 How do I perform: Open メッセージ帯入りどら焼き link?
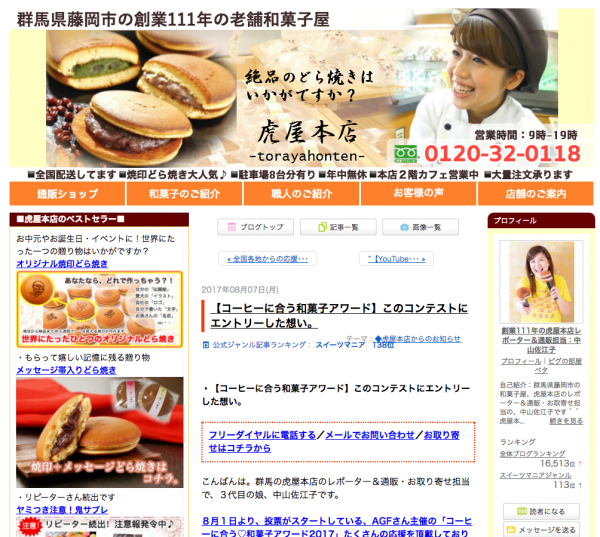coord(68,370)
